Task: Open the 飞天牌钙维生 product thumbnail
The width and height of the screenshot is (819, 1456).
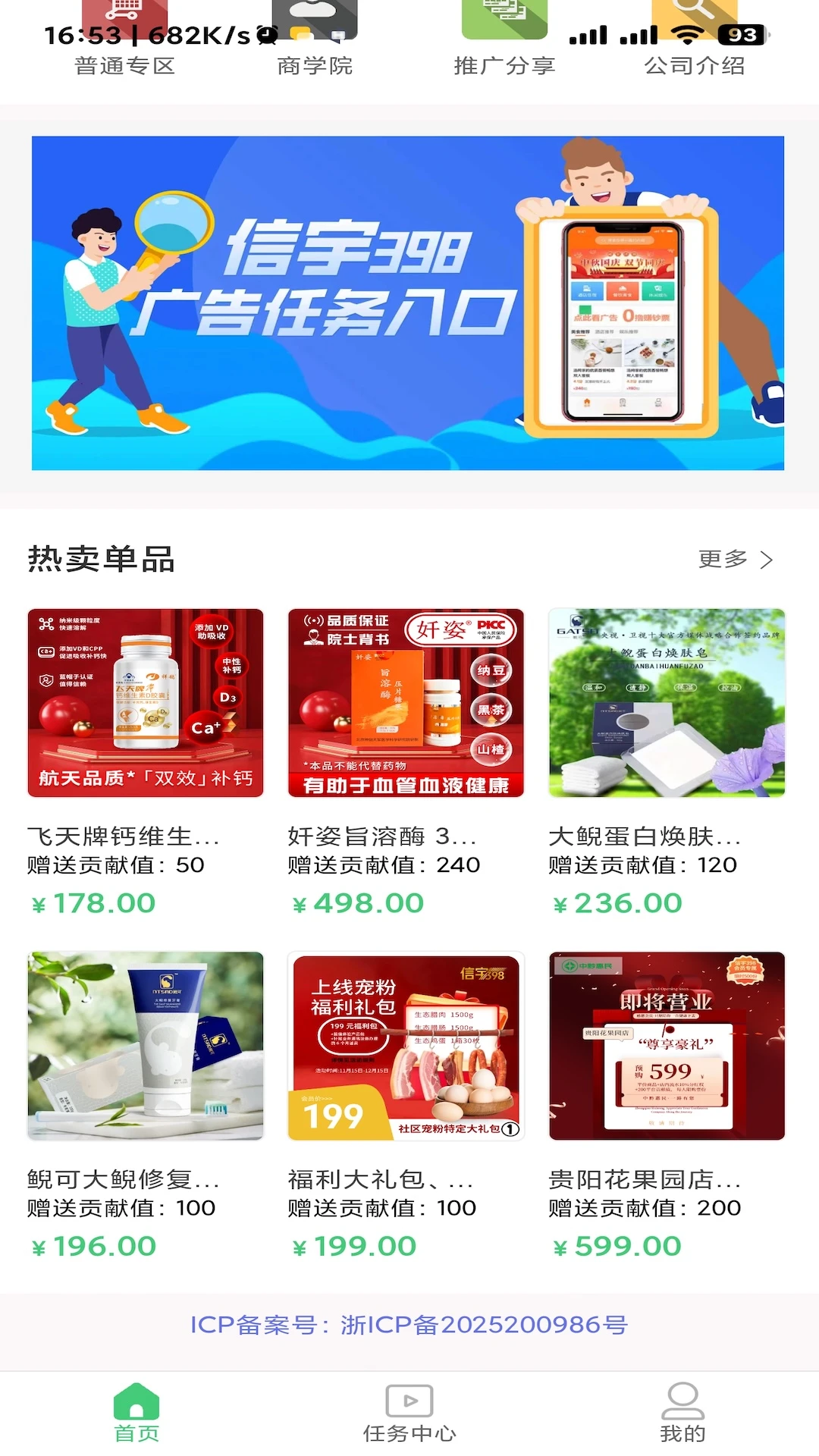Action: 144,701
